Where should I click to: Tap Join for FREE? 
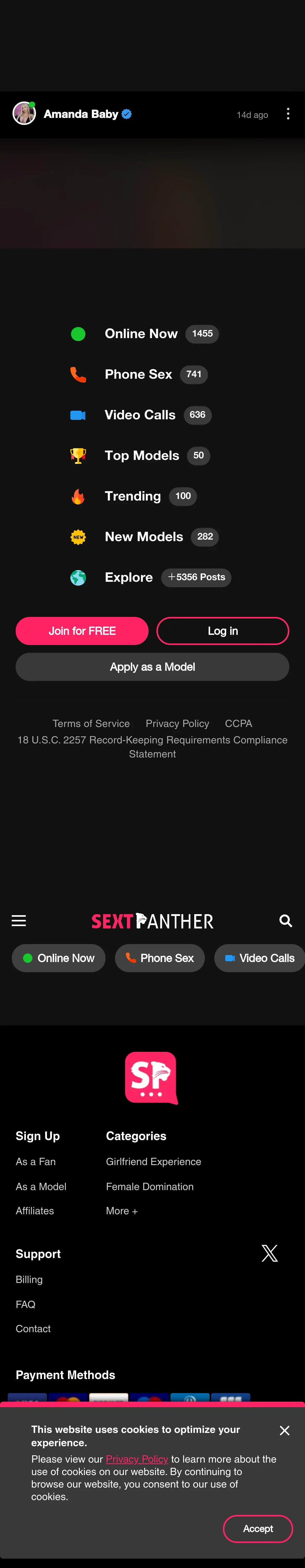[82, 631]
